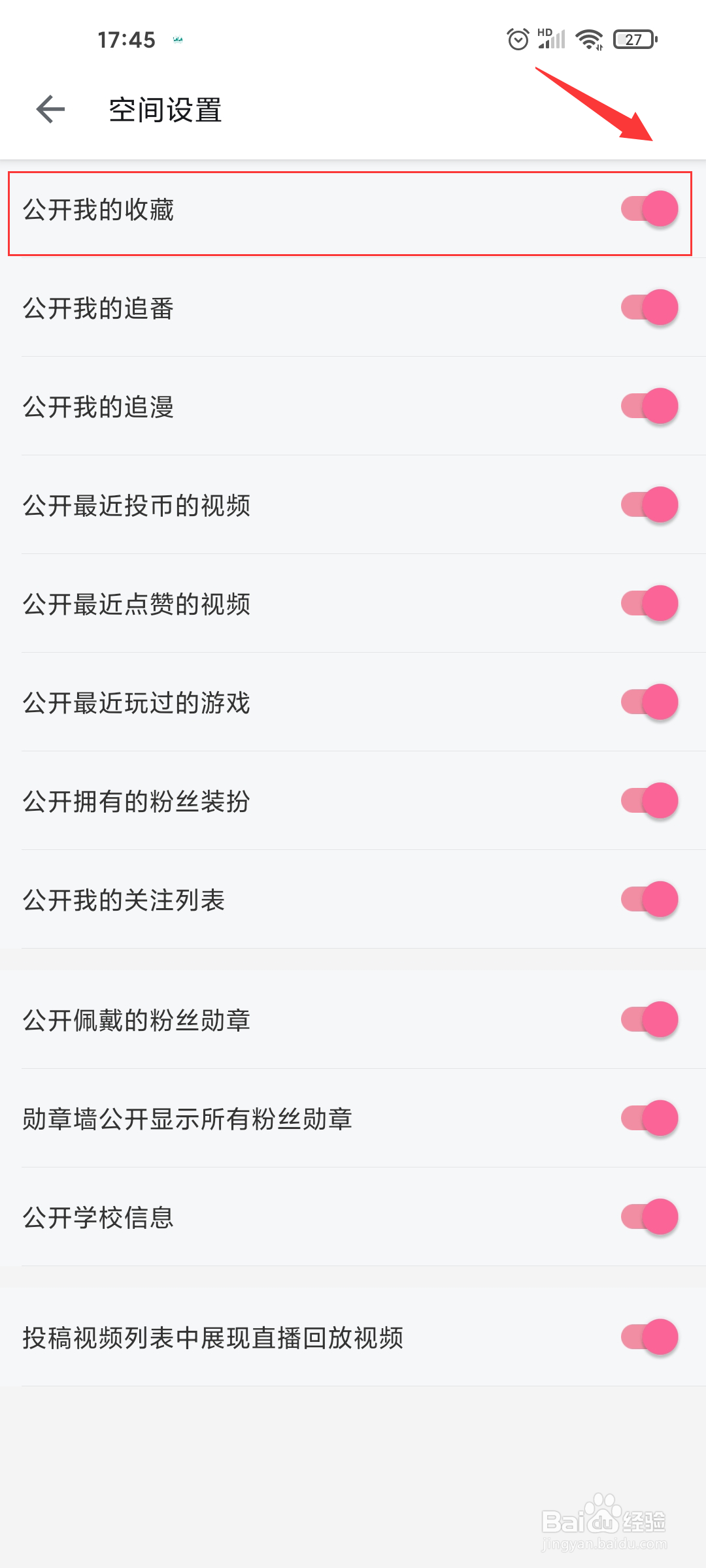This screenshot has width=706, height=1568.
Task: Click the 空间设置 title text
Action: coord(164,111)
